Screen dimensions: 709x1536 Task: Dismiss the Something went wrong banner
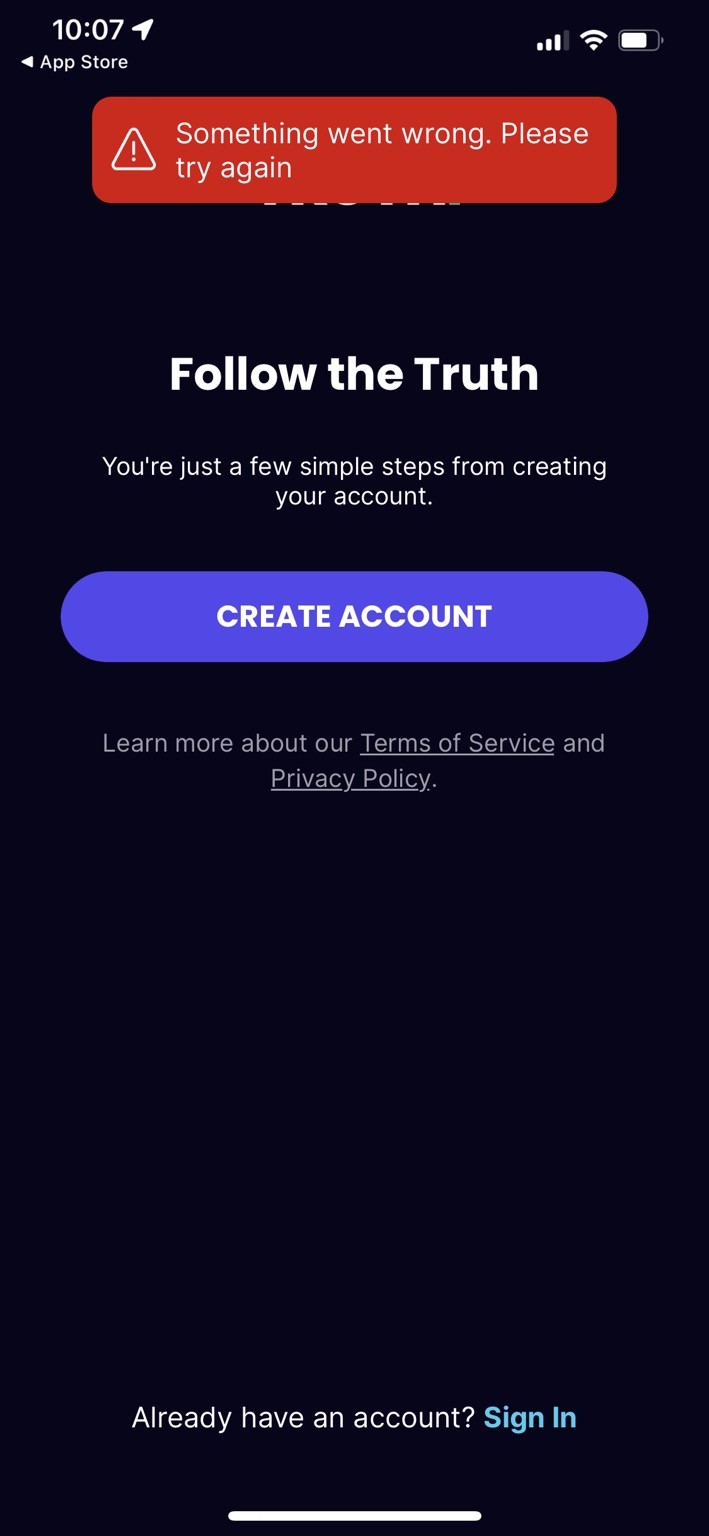click(354, 150)
